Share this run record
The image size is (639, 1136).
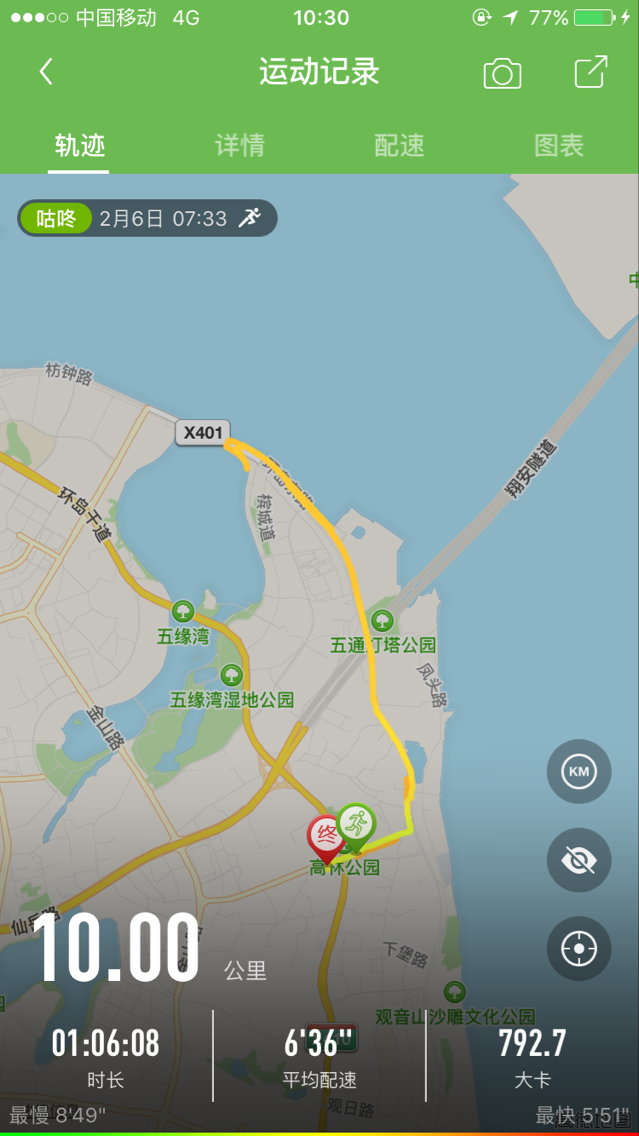tap(590, 72)
